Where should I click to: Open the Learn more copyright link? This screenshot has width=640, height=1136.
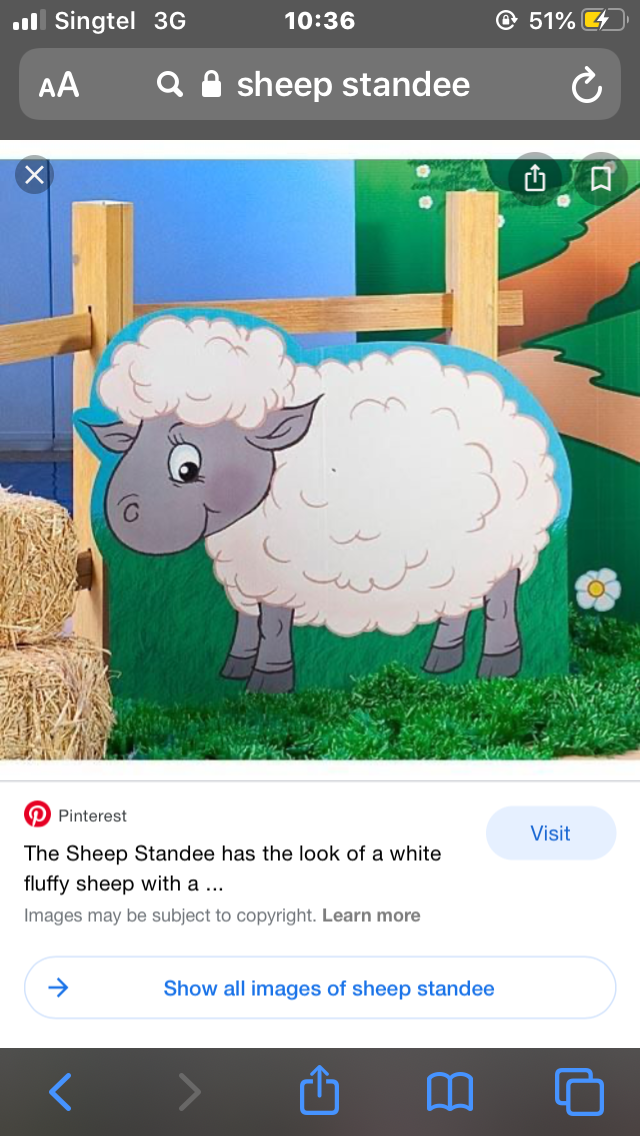tap(371, 915)
